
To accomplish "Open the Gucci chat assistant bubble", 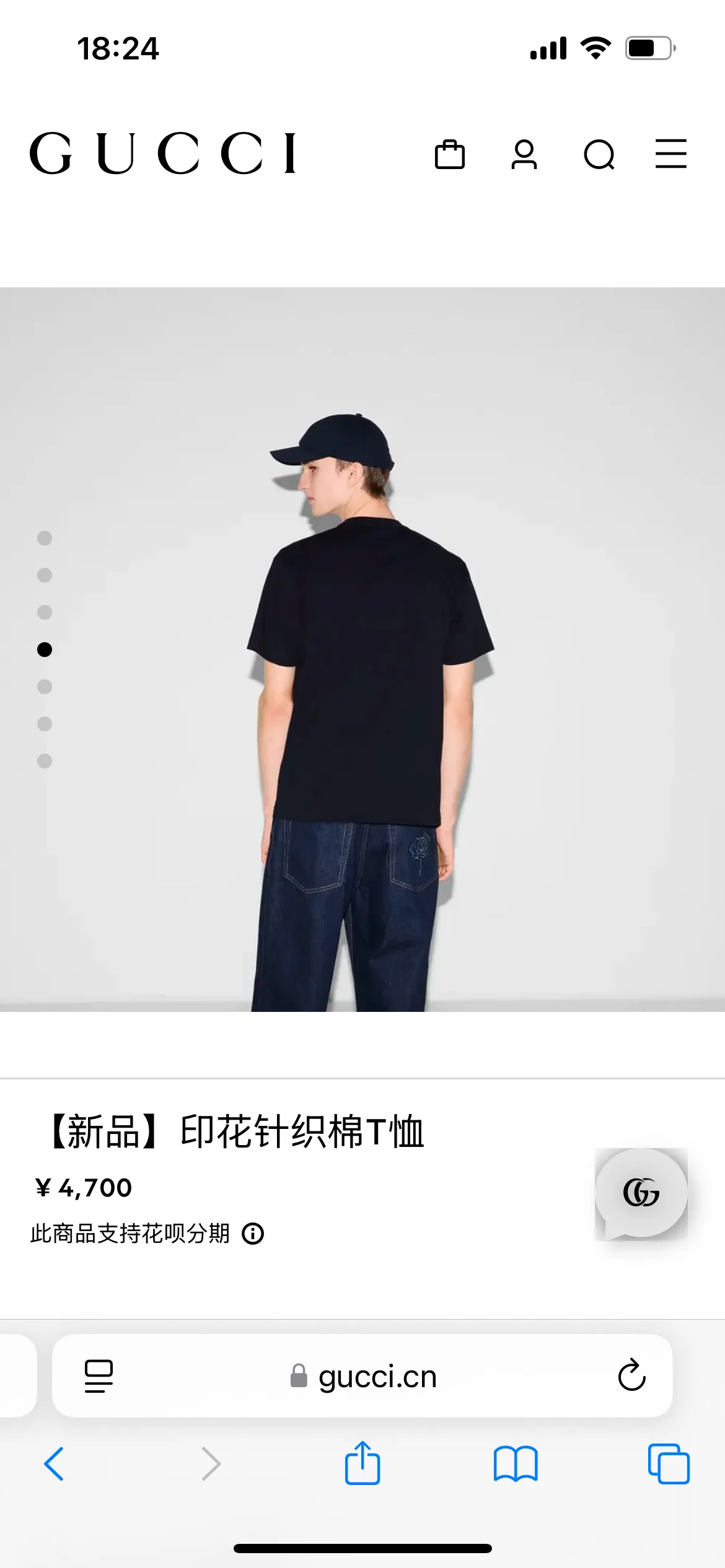I will click(641, 1194).
